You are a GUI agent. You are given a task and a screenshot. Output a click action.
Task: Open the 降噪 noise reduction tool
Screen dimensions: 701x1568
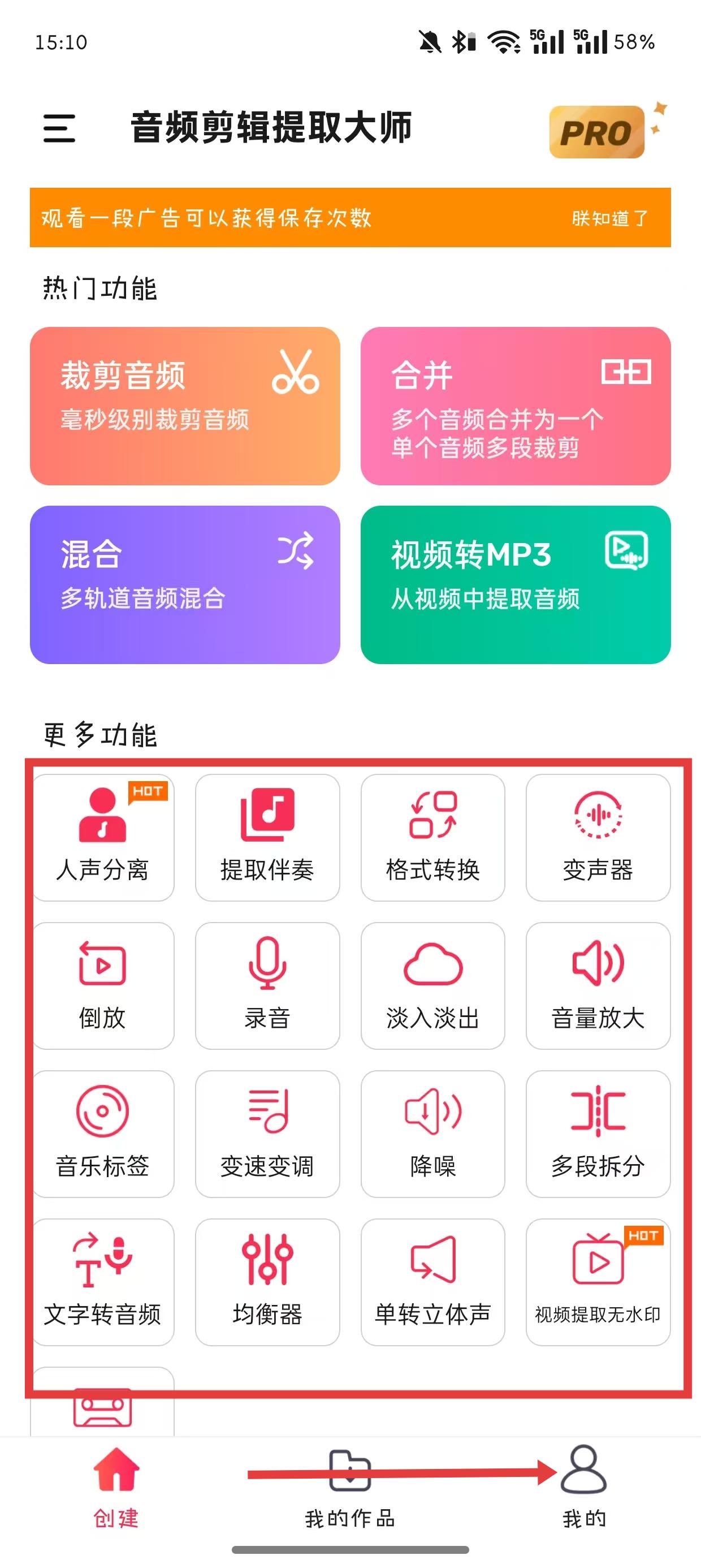click(432, 1134)
